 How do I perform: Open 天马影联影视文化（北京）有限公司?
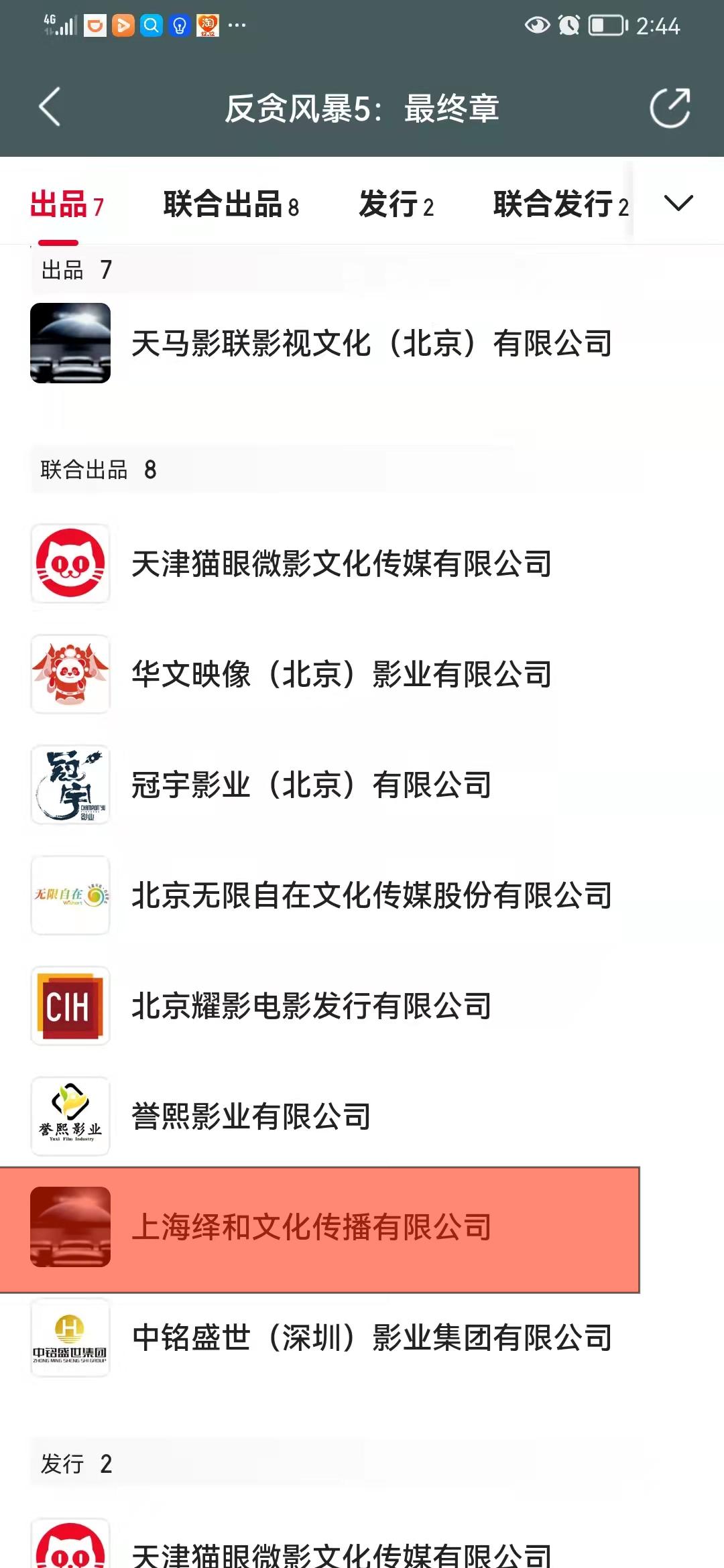(371, 343)
